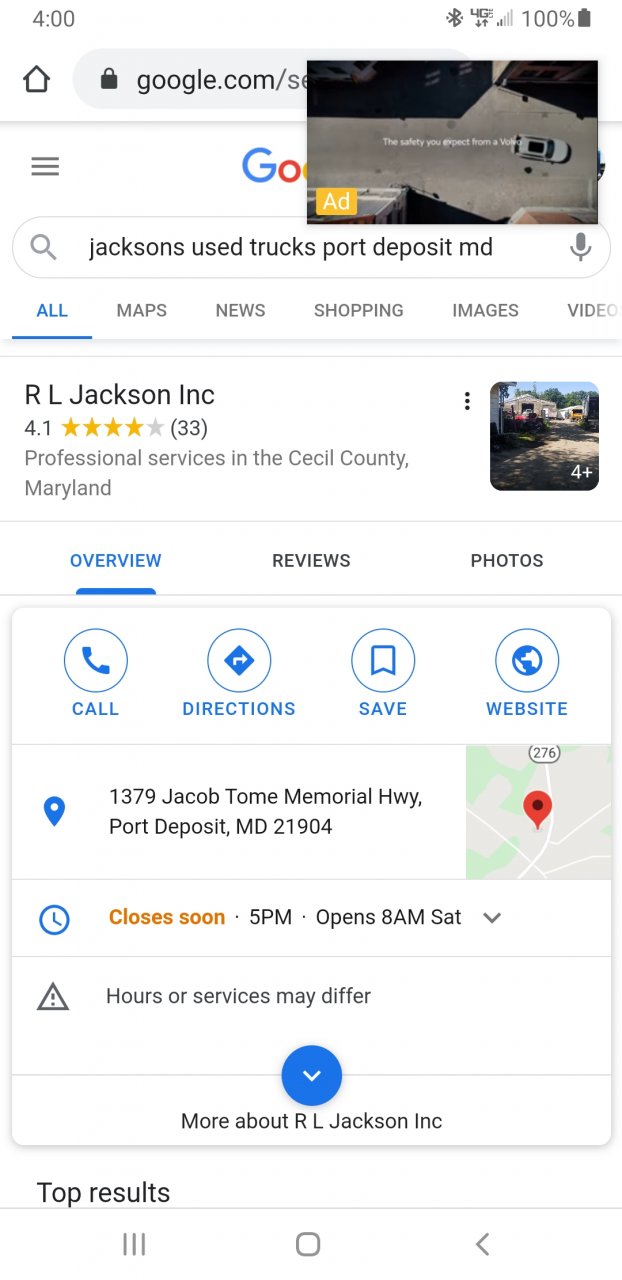The image size is (622, 1280).
Task: Switch to the Shopping tab
Action: tap(358, 310)
